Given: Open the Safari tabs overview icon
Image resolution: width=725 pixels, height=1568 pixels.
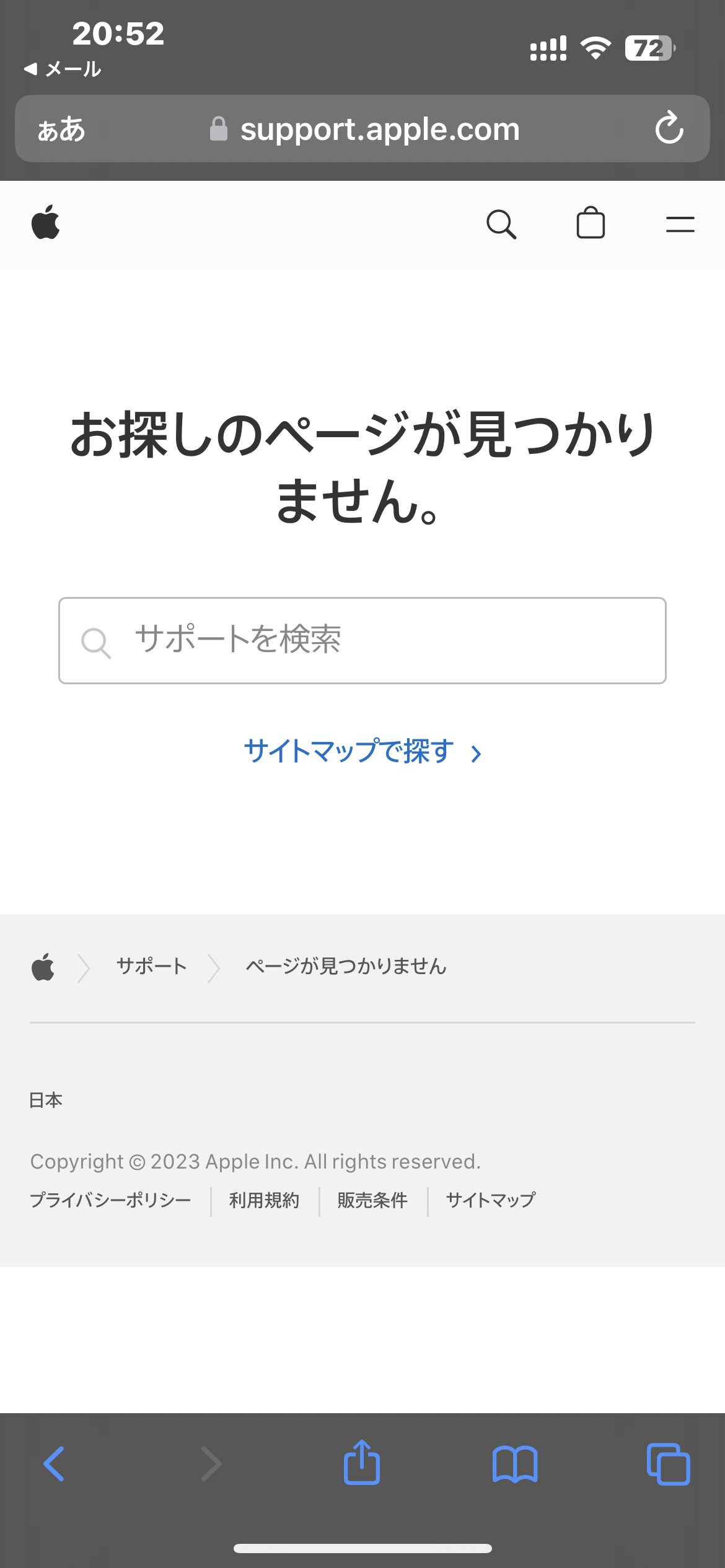Looking at the screenshot, I should click(x=669, y=1465).
